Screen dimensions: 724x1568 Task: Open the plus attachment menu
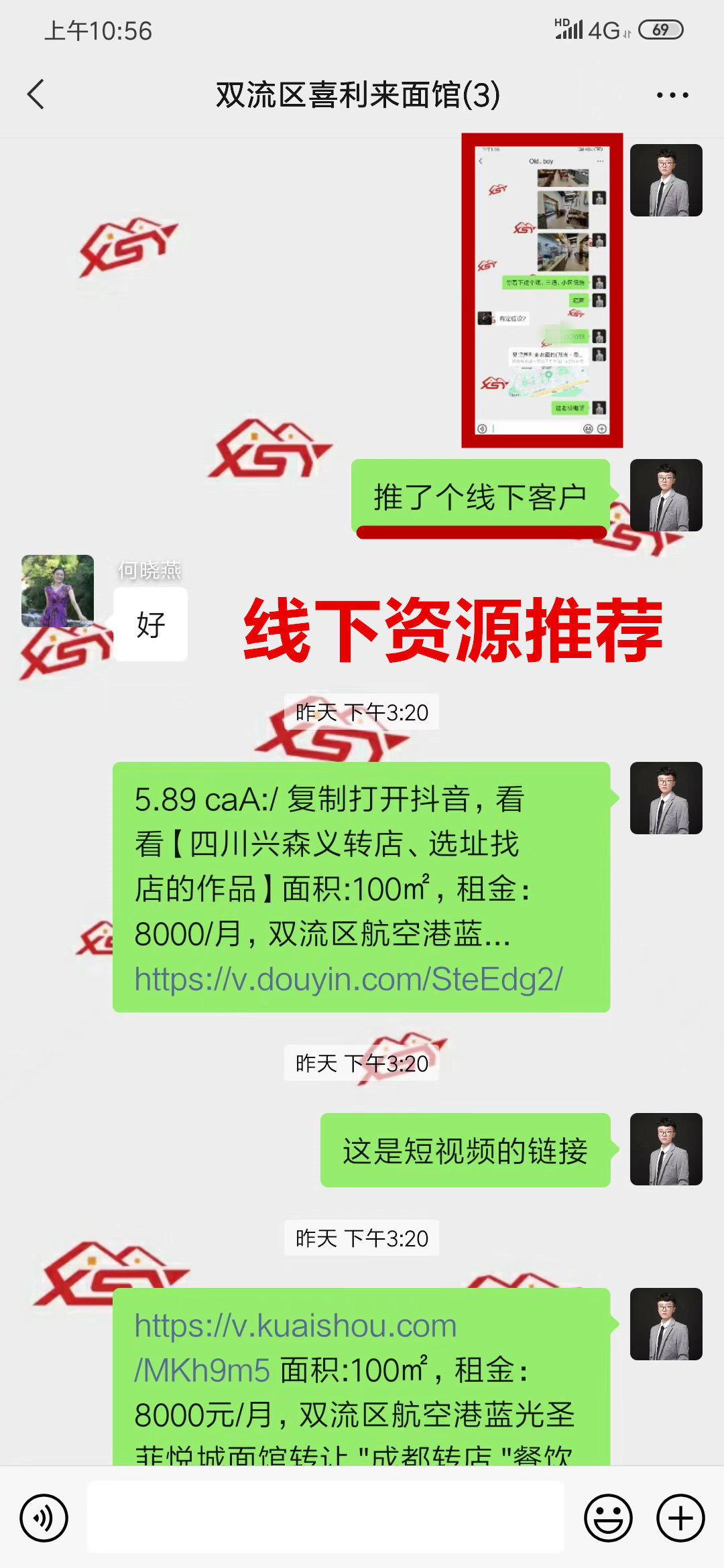coord(680,1518)
